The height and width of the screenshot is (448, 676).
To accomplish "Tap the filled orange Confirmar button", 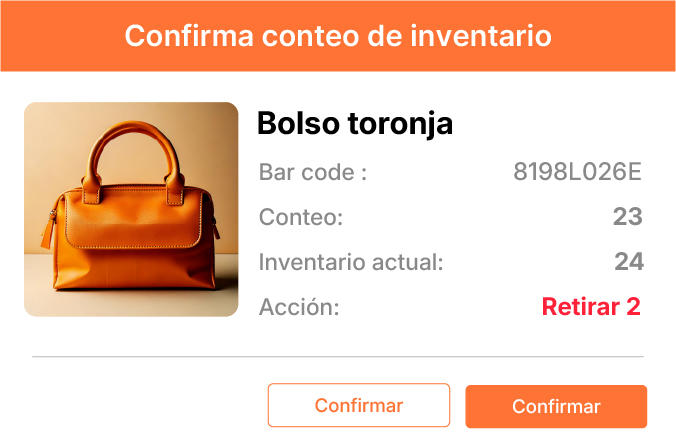I will [x=556, y=406].
